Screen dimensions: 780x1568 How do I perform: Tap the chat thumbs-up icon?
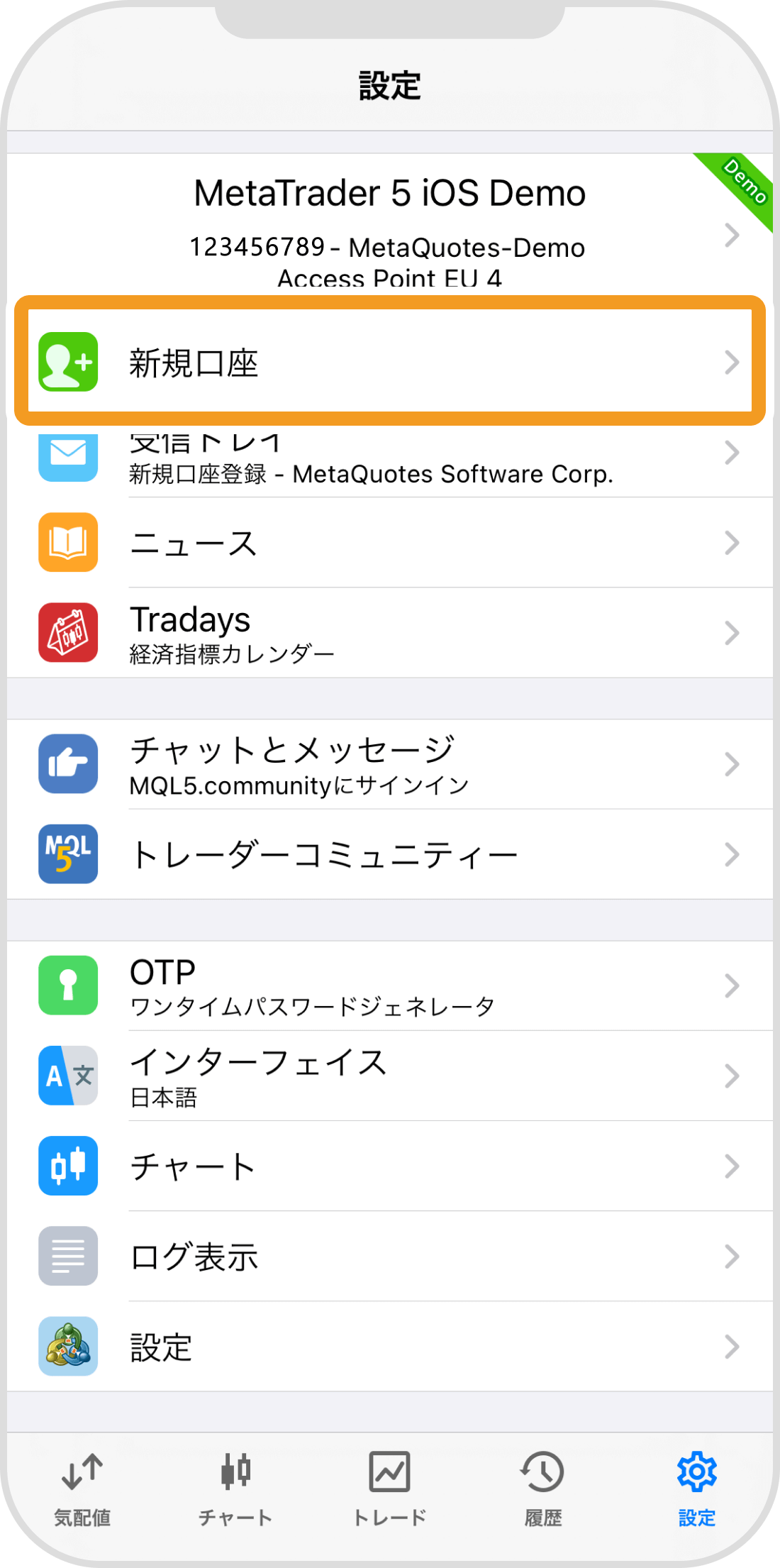pos(67,764)
